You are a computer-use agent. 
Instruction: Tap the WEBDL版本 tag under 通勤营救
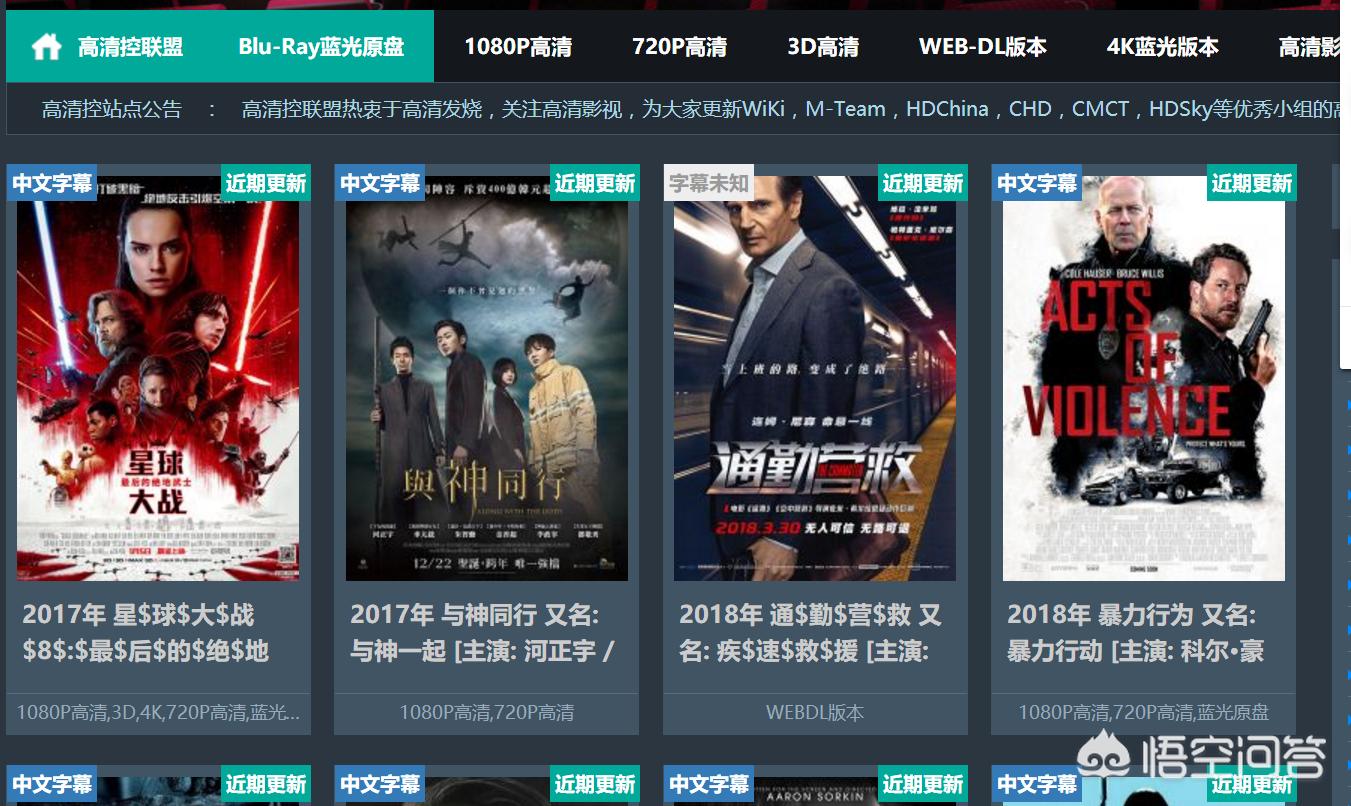815,713
